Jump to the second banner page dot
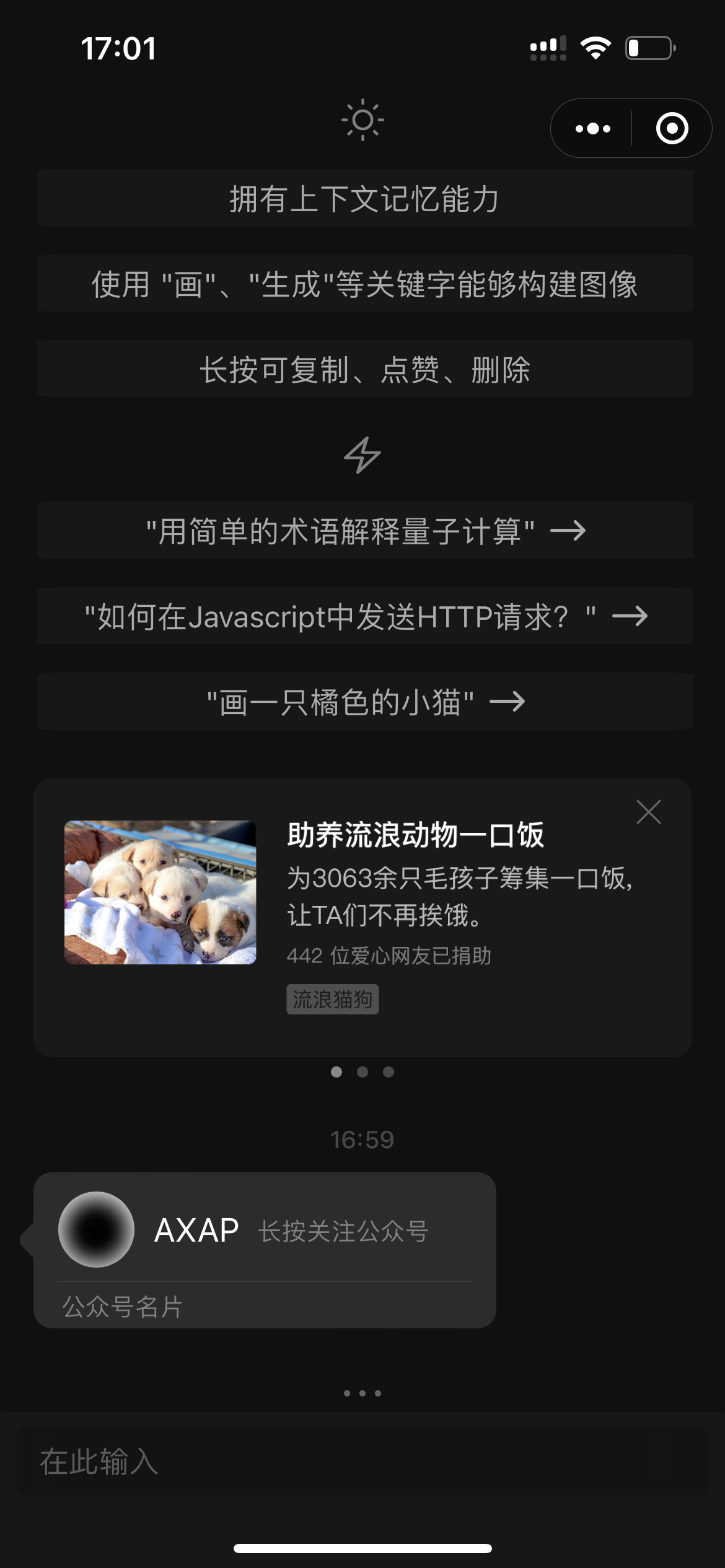The width and height of the screenshot is (725, 1568). [x=362, y=1072]
